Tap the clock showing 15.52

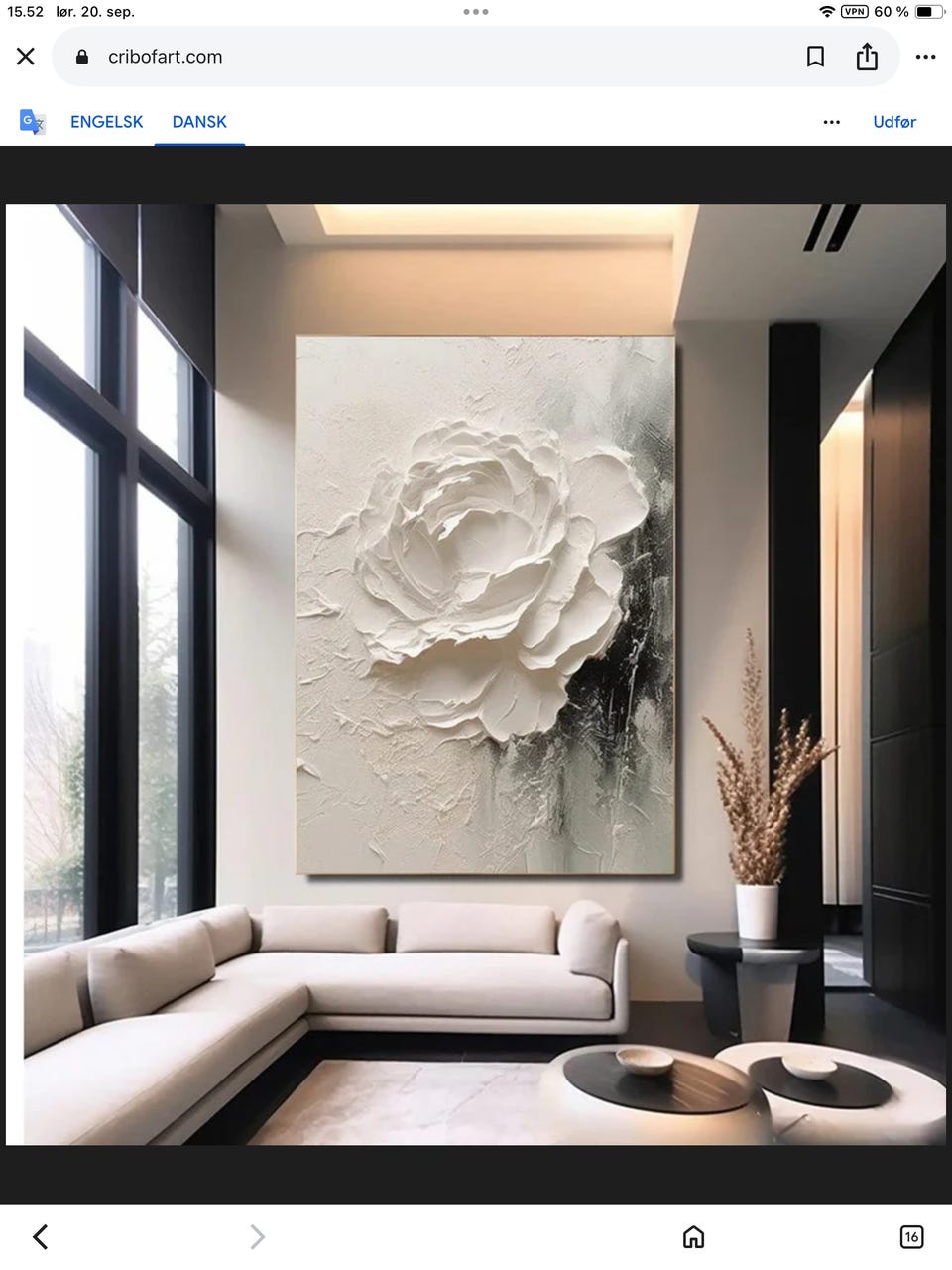tap(23, 12)
